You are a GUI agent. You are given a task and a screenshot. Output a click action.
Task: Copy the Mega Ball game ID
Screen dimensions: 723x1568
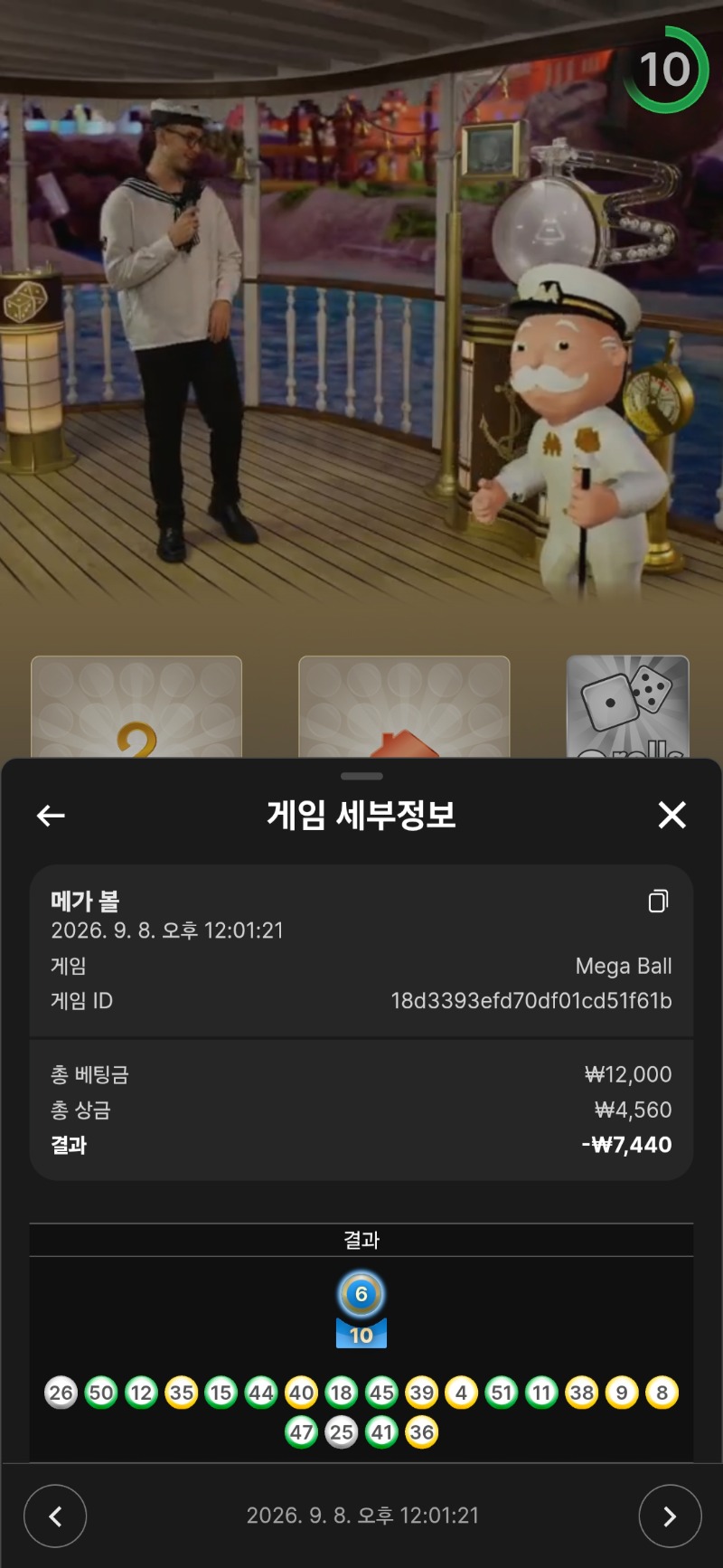pyautogui.click(x=659, y=901)
